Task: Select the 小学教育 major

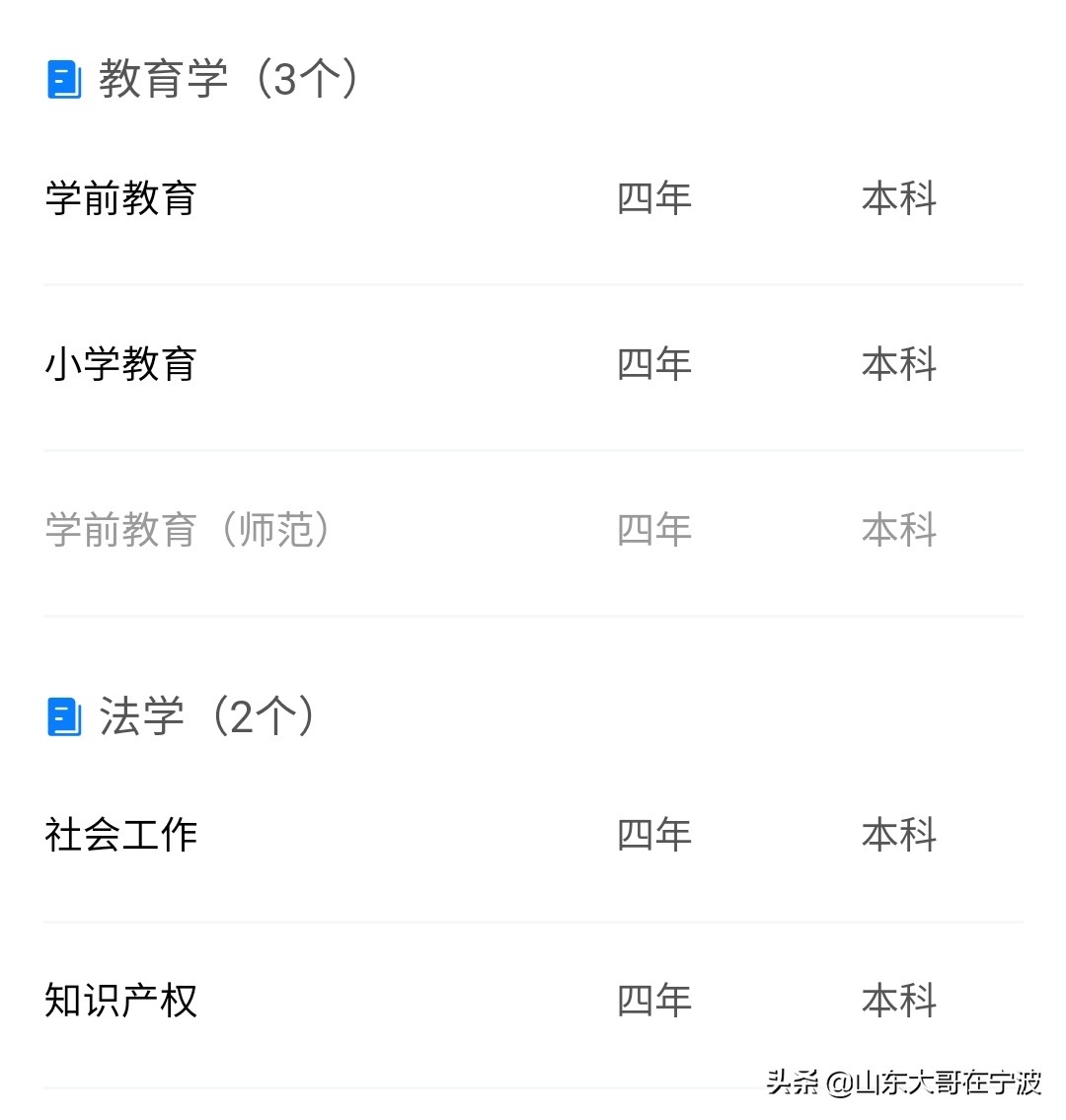Action: pyautogui.click(x=120, y=365)
